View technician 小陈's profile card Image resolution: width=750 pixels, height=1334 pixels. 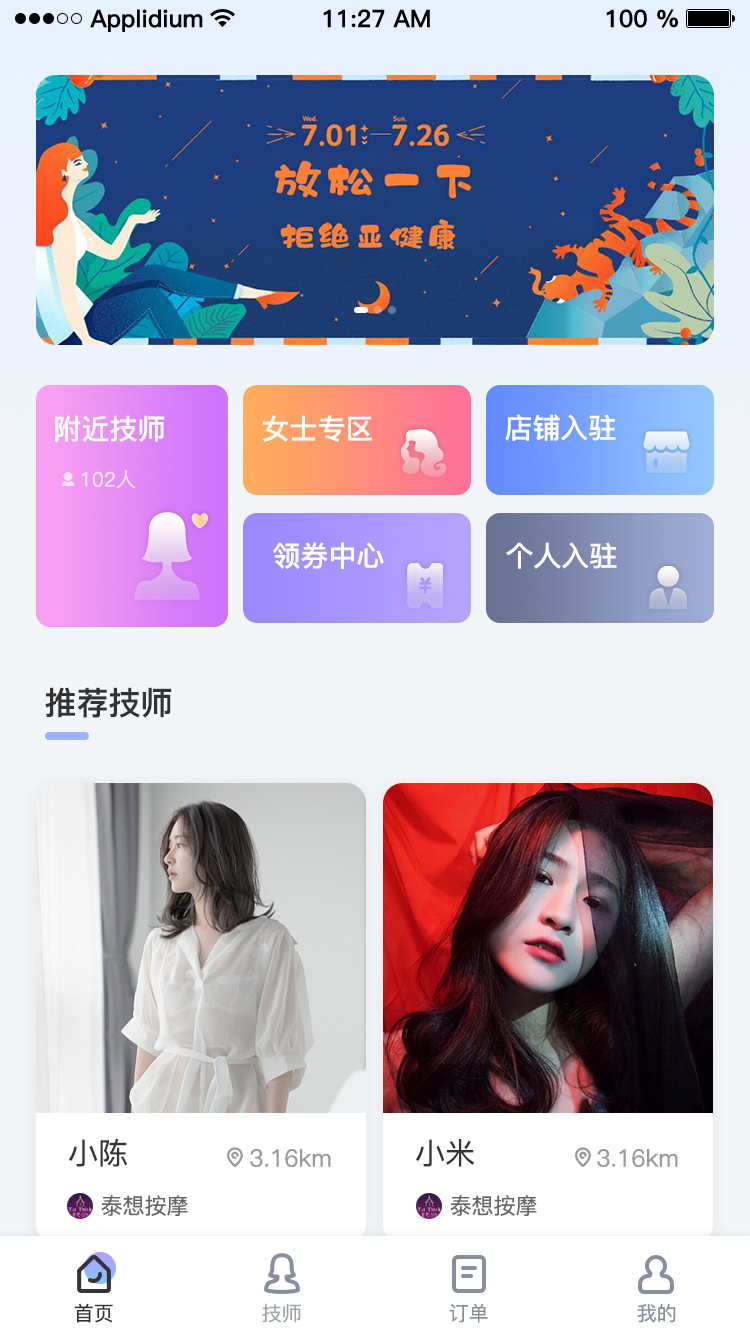pos(201,1008)
